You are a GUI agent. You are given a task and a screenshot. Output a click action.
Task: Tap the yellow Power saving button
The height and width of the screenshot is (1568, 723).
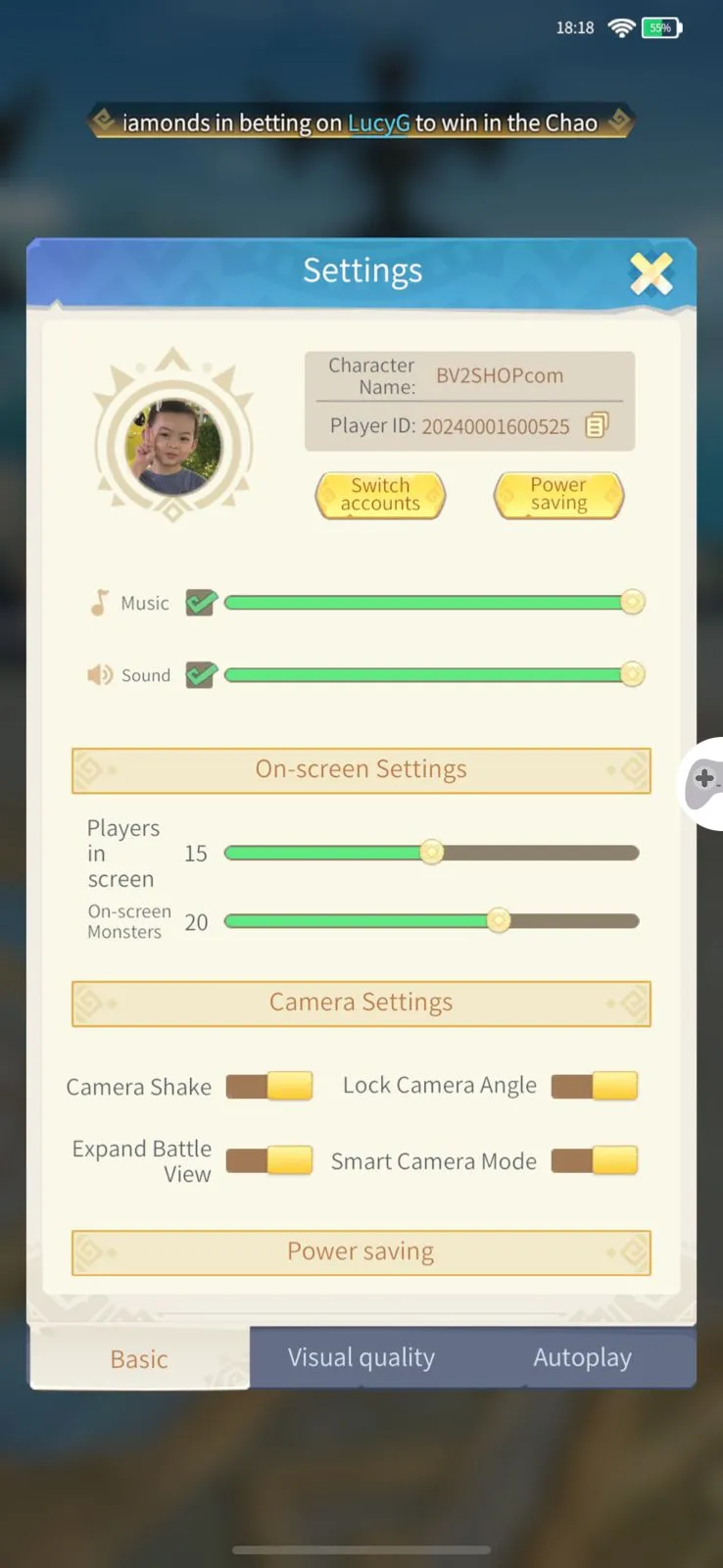point(558,495)
